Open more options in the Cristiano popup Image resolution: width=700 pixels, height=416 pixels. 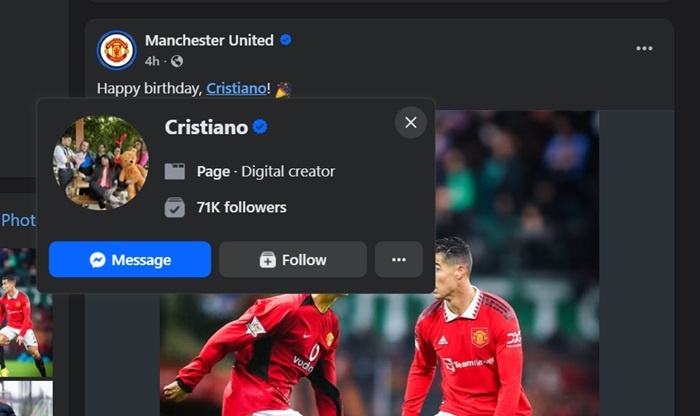pos(399,260)
